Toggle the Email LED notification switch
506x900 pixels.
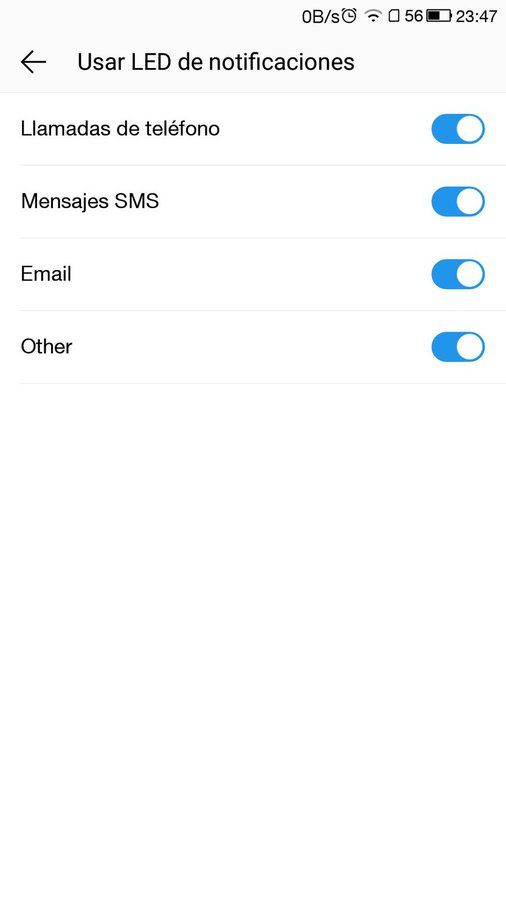458,274
